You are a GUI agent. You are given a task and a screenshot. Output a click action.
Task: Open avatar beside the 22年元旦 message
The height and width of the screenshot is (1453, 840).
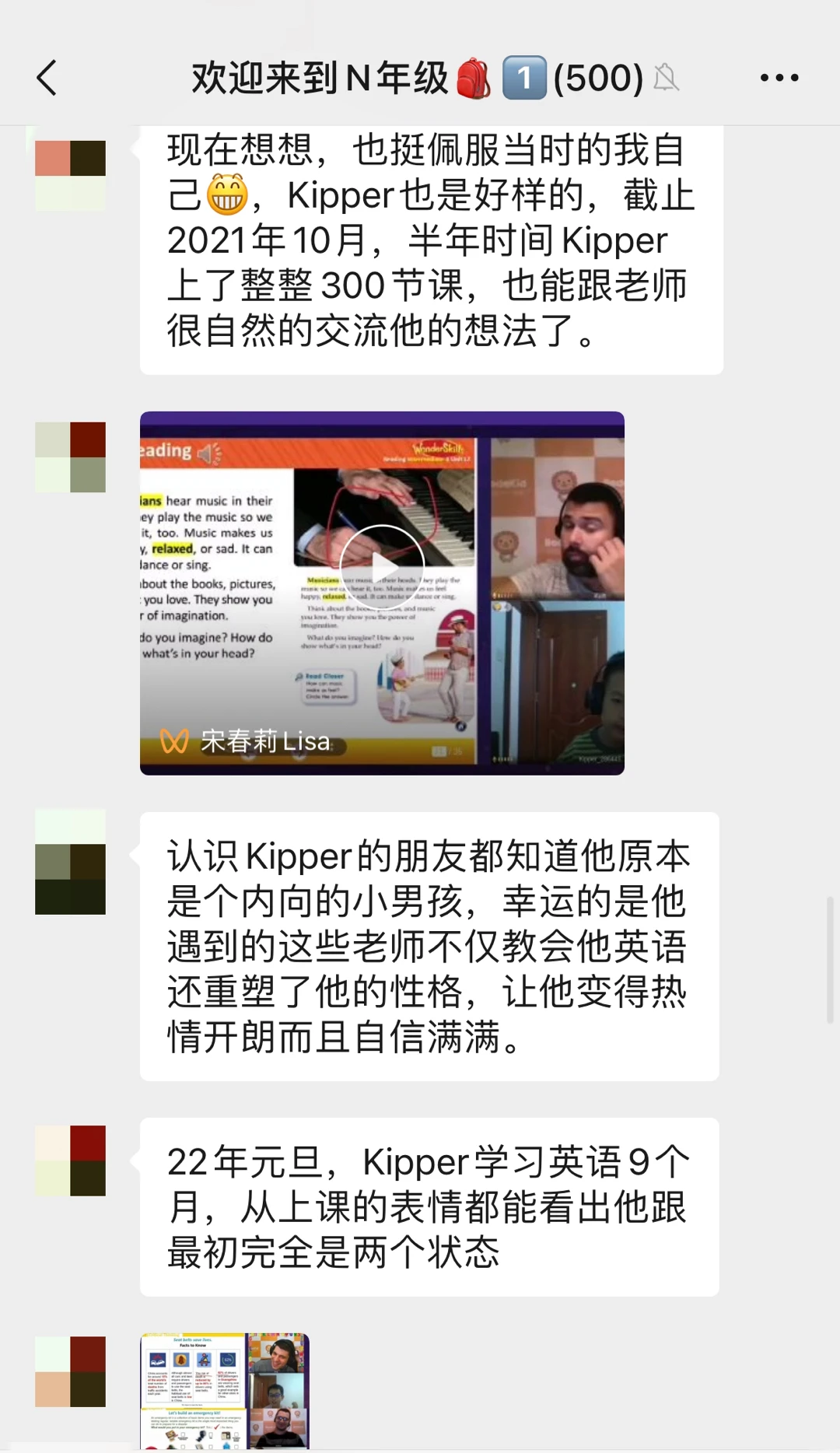point(70,1161)
